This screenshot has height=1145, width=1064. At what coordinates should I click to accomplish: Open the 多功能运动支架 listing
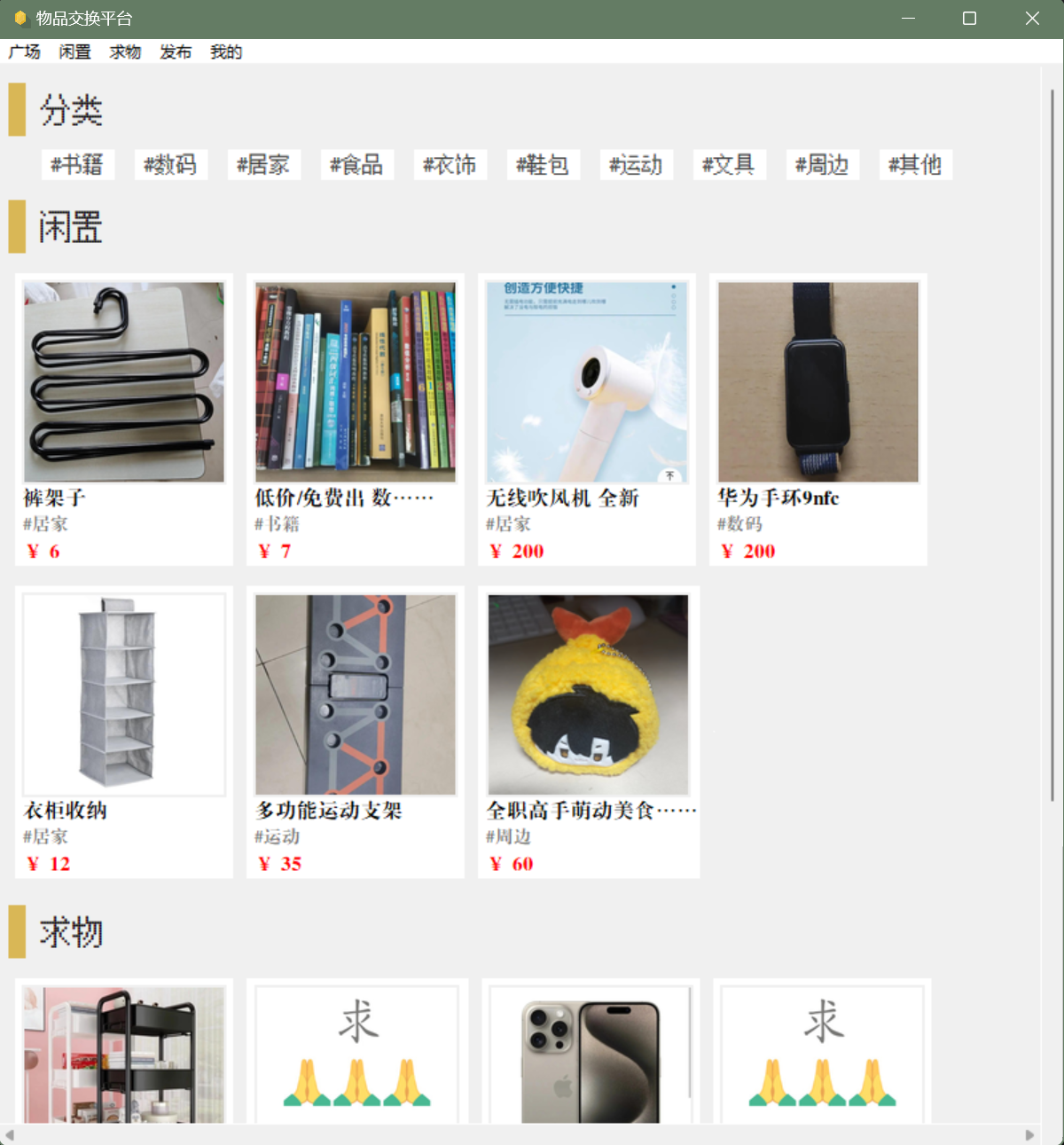coord(356,731)
